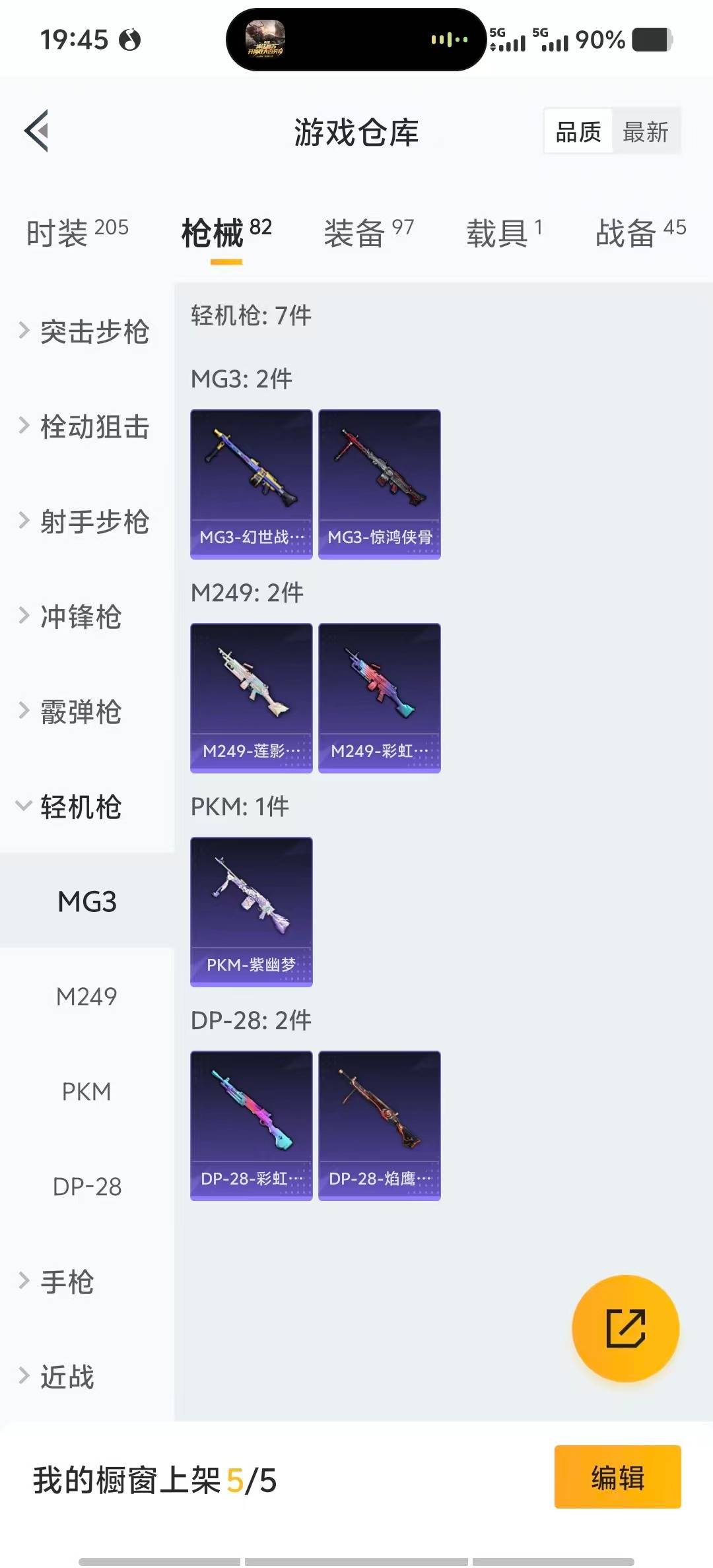Open the PKM-紫幽梦 weapon card

tap(251, 911)
